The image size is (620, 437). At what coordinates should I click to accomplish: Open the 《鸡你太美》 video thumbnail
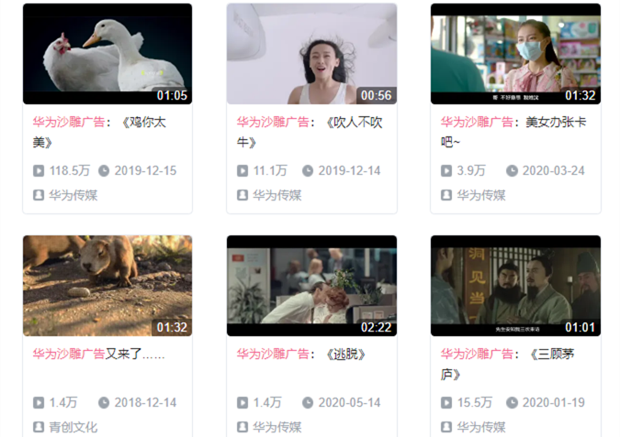tap(107, 53)
